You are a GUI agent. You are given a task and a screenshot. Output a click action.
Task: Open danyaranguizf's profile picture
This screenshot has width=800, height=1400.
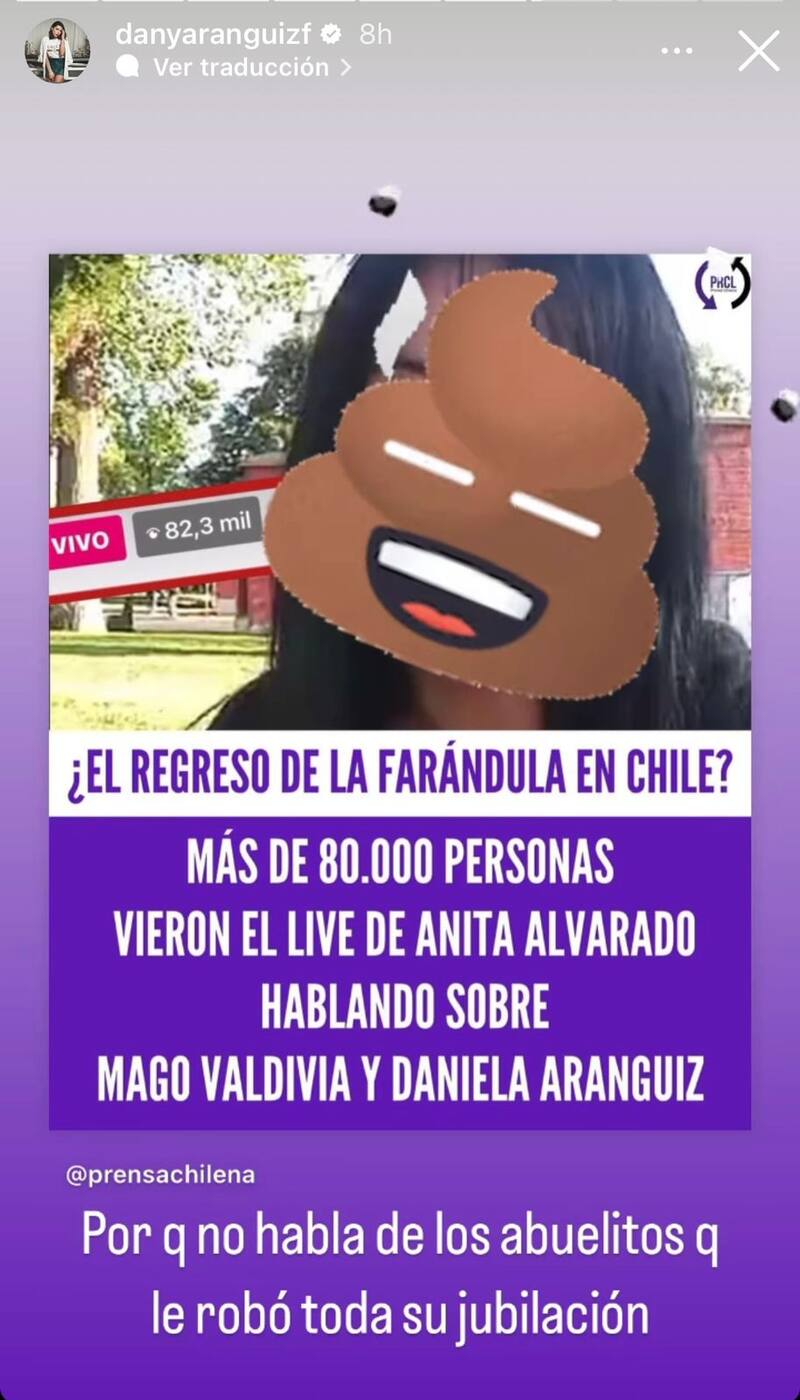[57, 50]
